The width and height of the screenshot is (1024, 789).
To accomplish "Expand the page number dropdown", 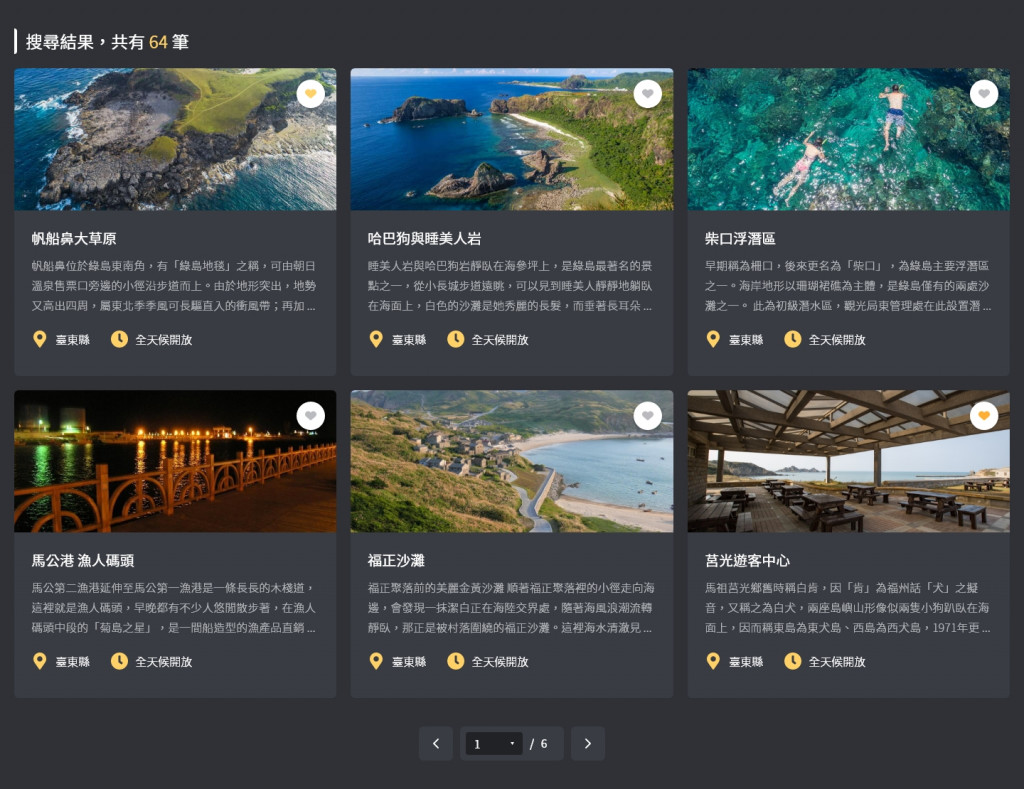I will (494, 743).
